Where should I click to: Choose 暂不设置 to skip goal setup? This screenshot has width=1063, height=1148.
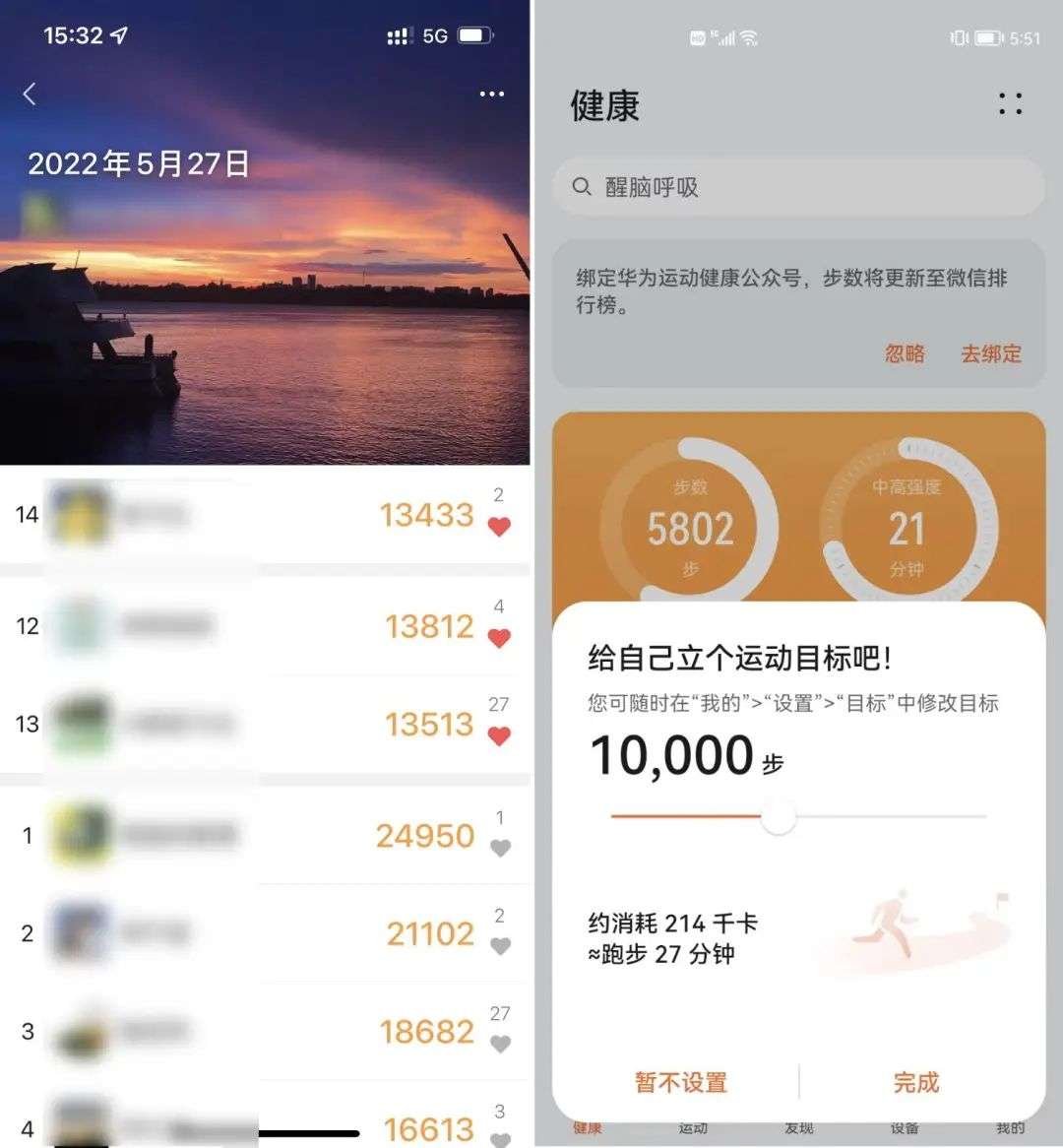(680, 1082)
